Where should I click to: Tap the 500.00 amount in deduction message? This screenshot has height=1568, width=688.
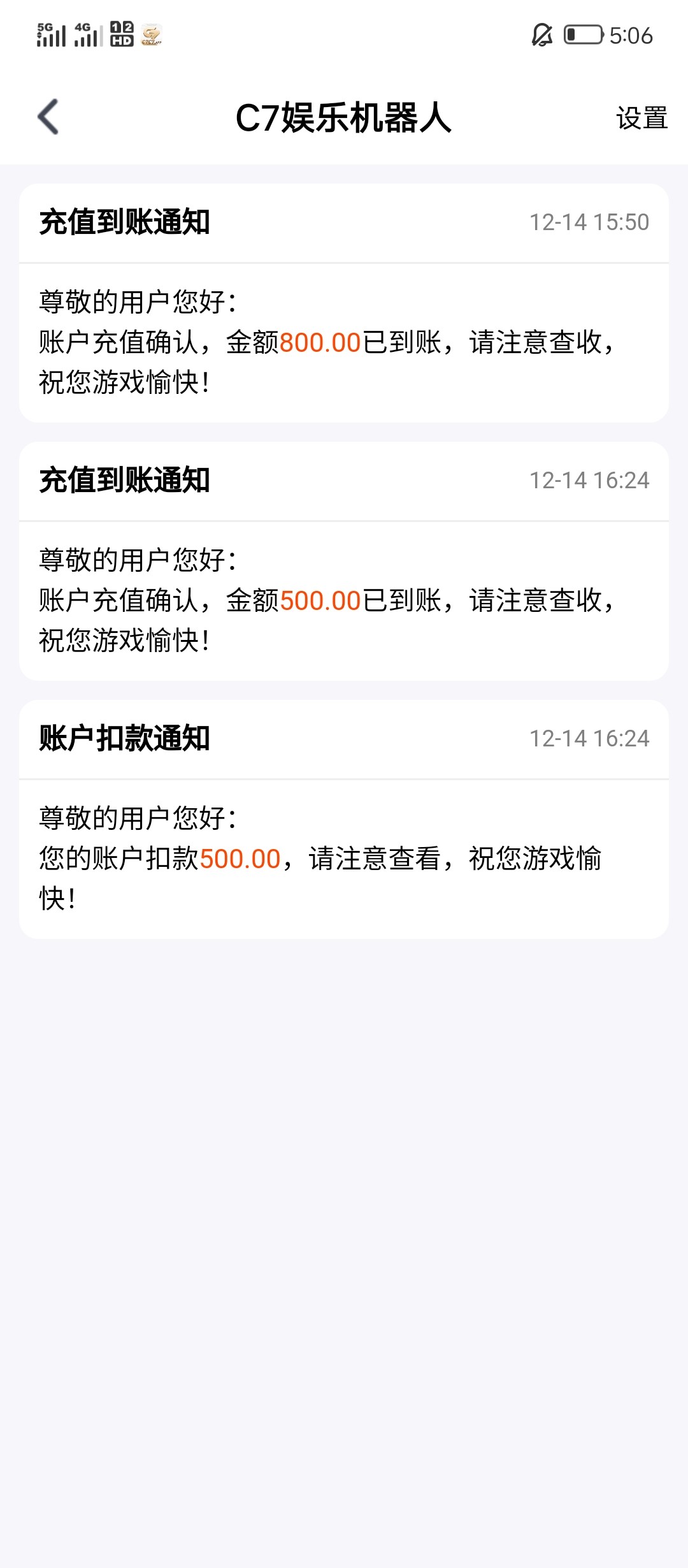coord(241,859)
